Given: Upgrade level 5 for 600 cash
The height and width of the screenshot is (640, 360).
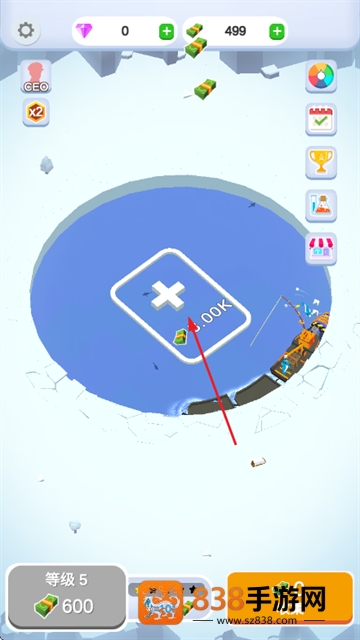Looking at the screenshot, I should tap(66, 597).
